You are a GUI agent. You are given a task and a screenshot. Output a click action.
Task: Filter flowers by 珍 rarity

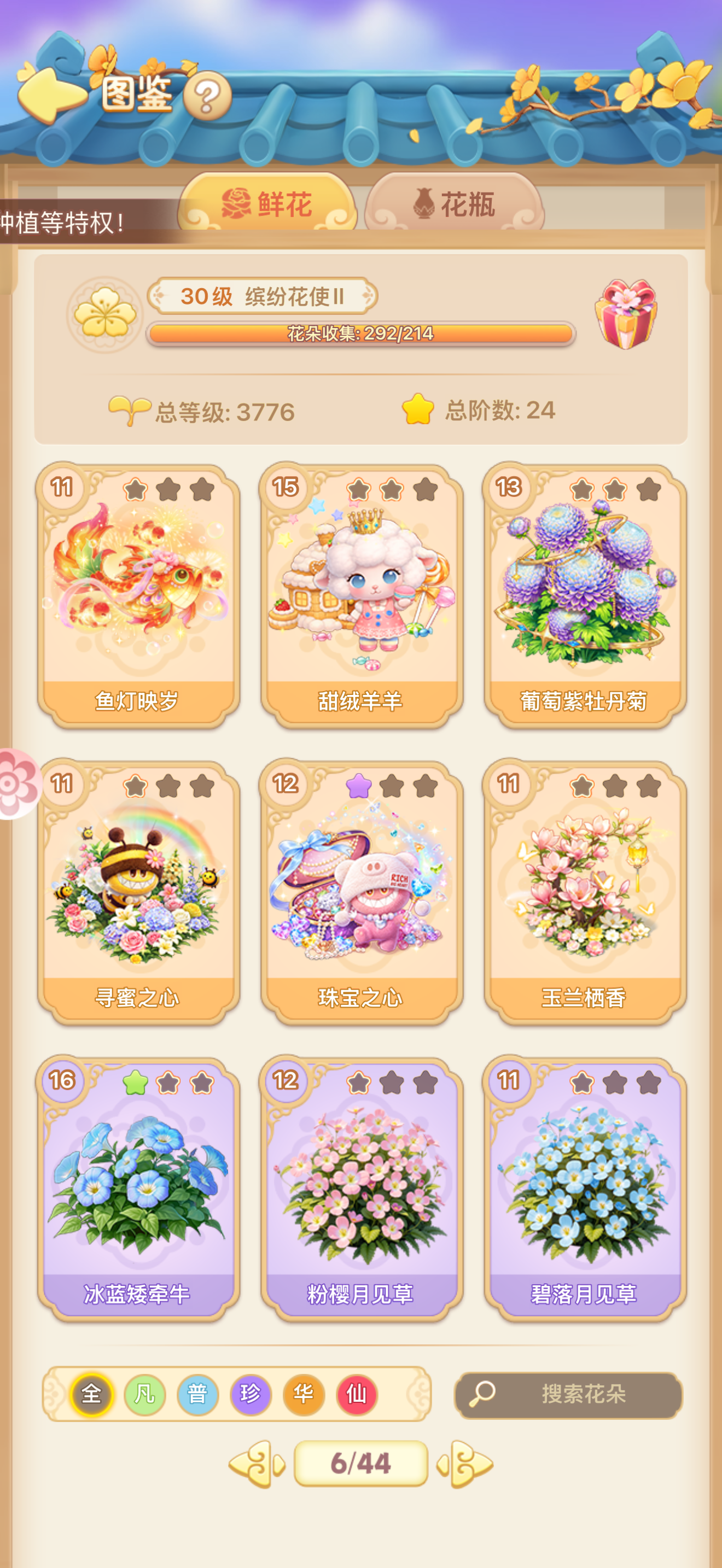pyautogui.click(x=250, y=1394)
